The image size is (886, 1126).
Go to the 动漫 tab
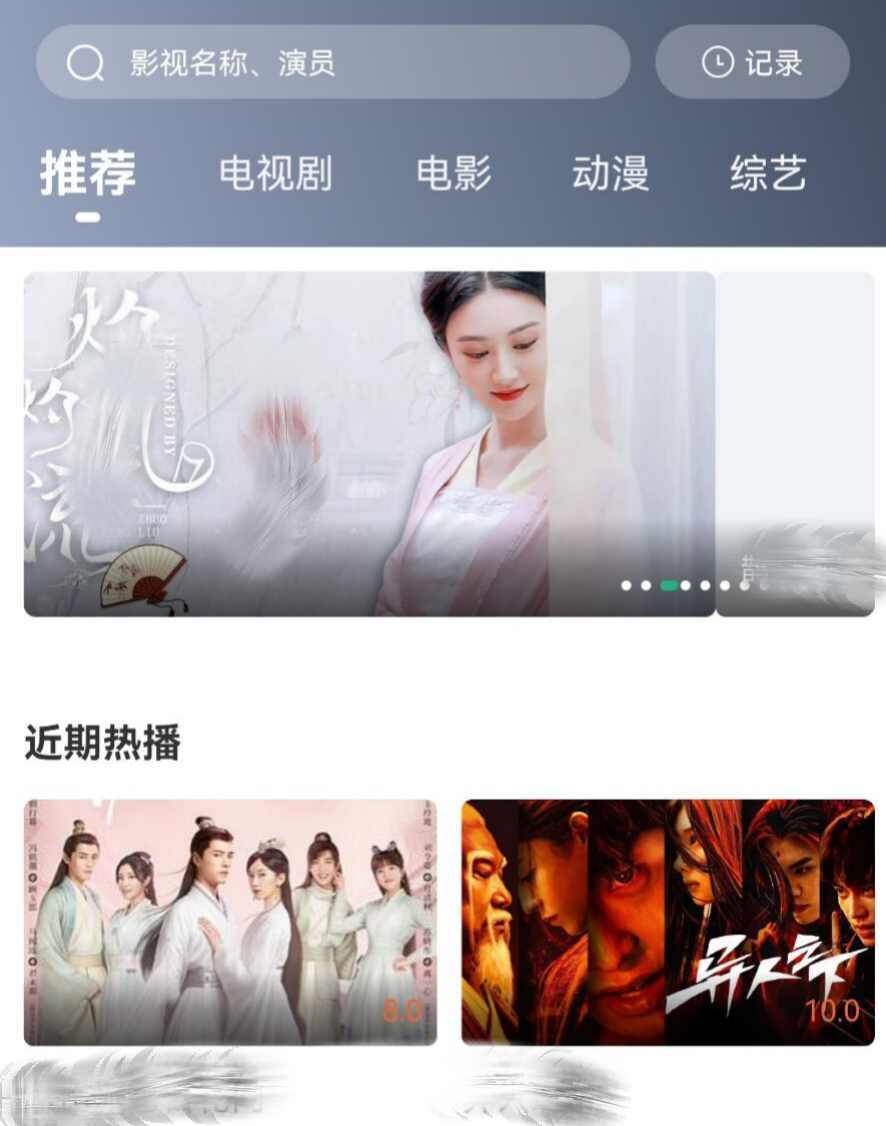coord(610,173)
